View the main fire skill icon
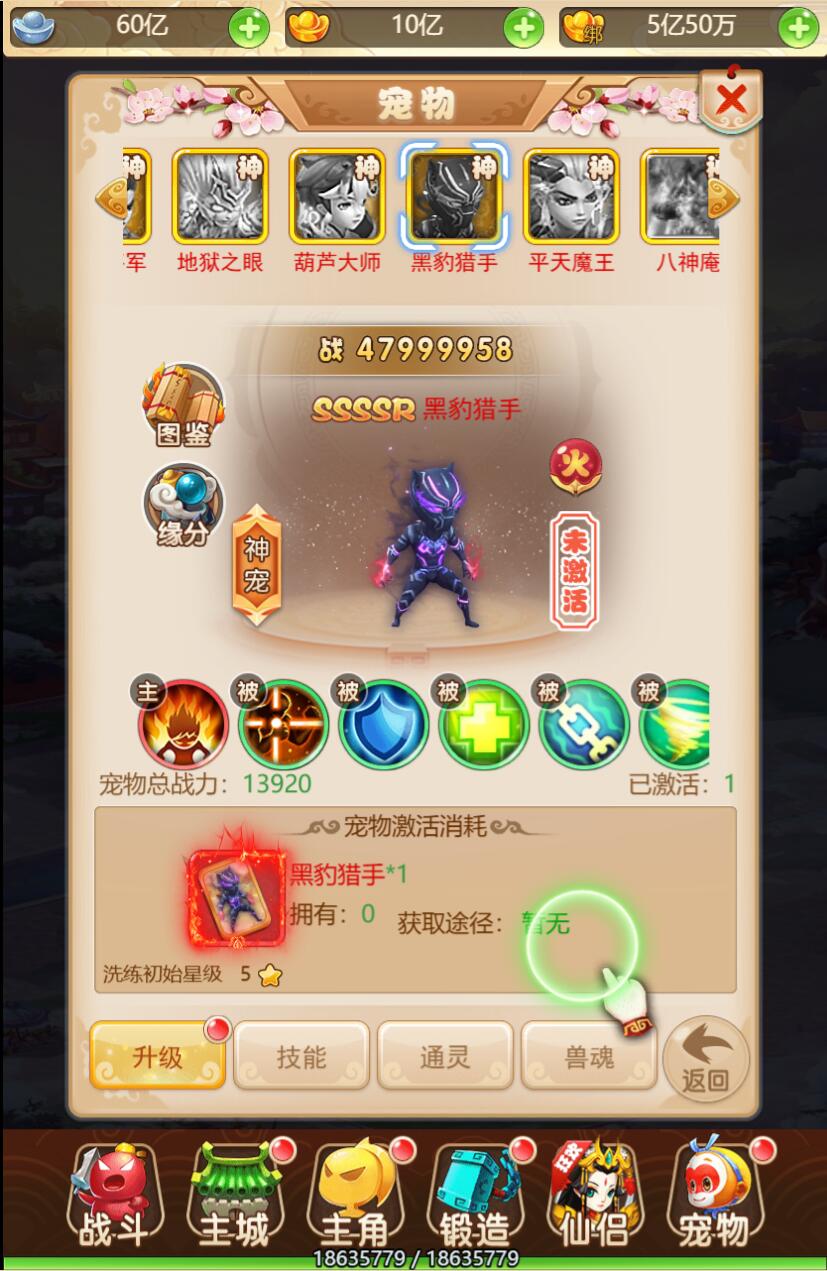827x1271 pixels. [x=183, y=725]
